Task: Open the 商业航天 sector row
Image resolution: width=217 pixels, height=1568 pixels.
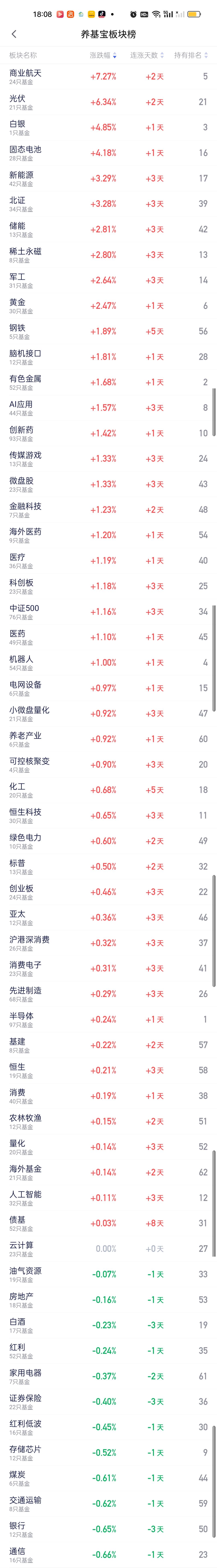Action: click(108, 77)
